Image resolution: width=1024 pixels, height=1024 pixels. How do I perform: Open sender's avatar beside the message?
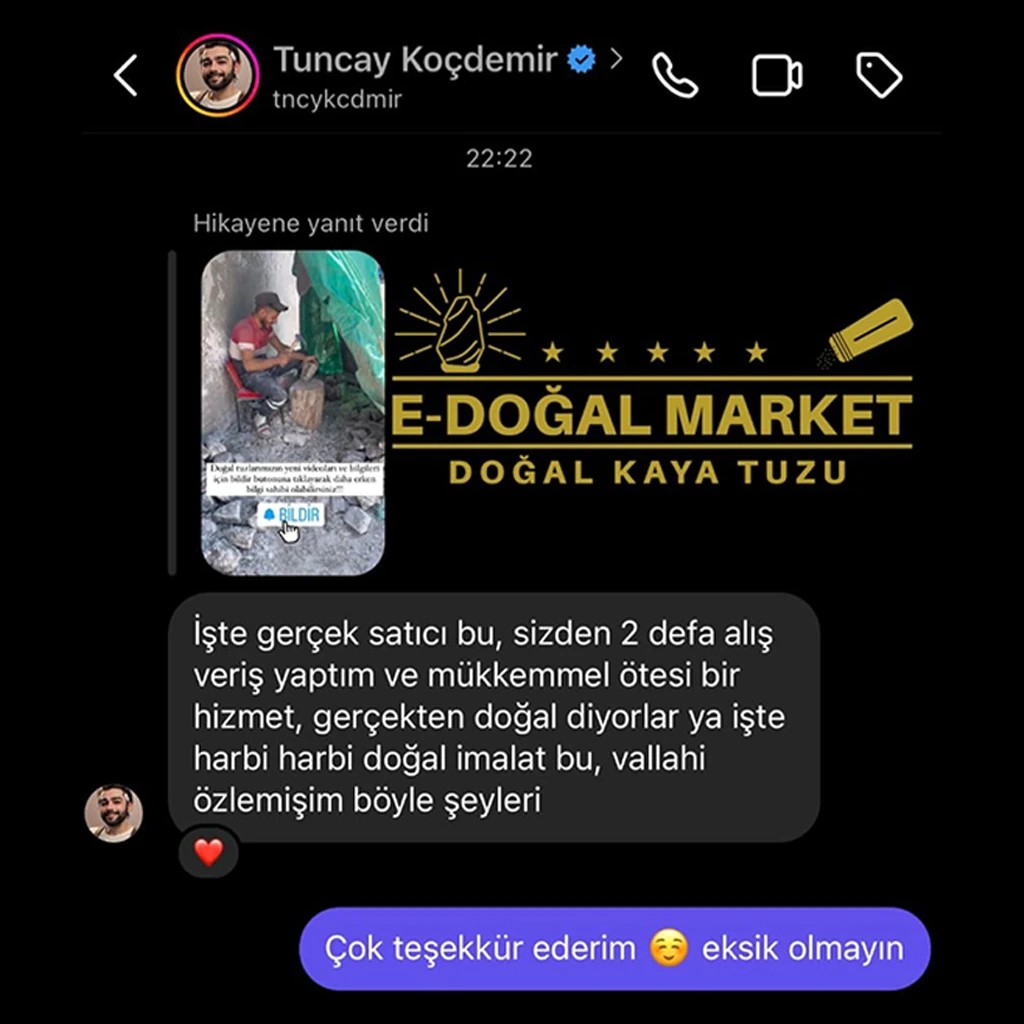[113, 812]
